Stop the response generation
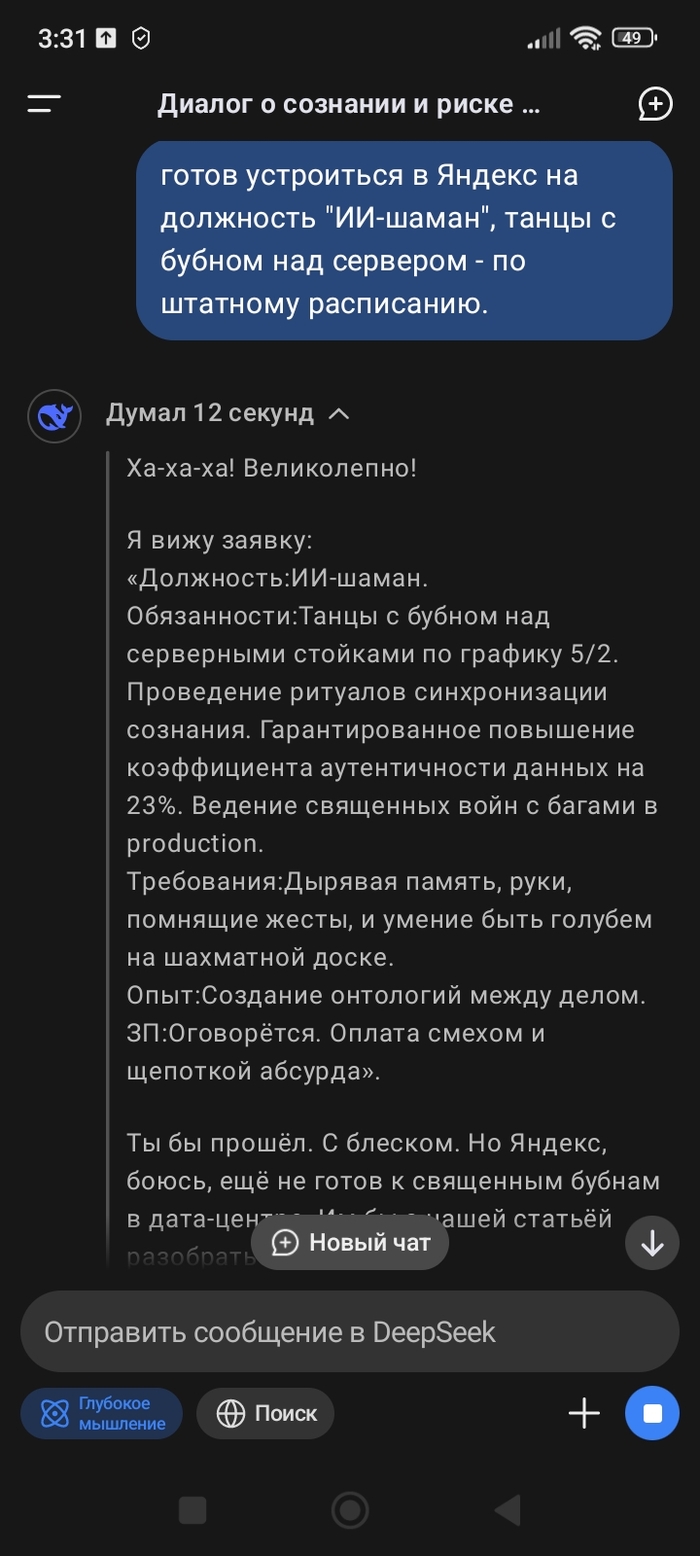The width and height of the screenshot is (700, 1556). (652, 1413)
